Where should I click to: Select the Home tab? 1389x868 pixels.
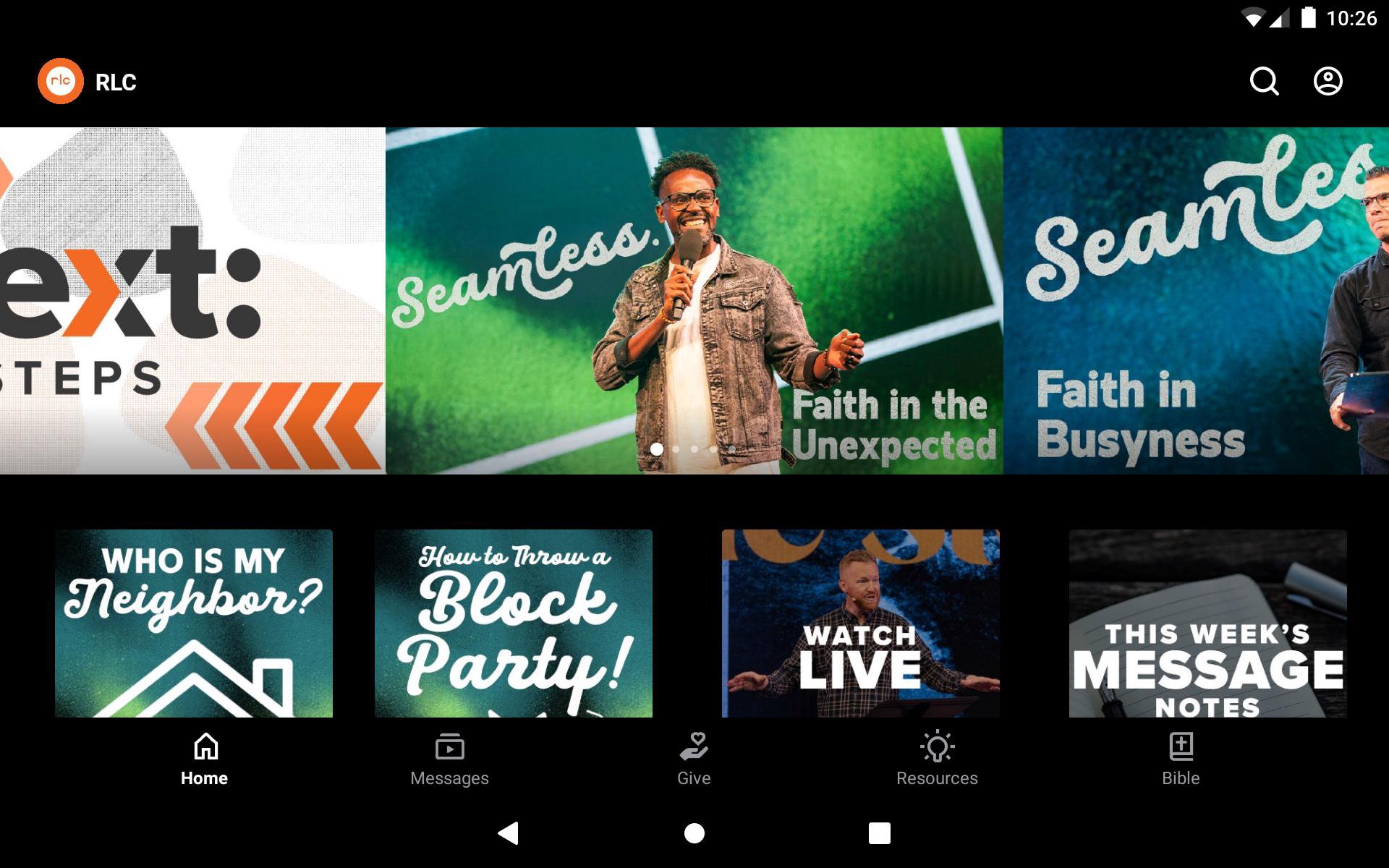[x=205, y=759]
